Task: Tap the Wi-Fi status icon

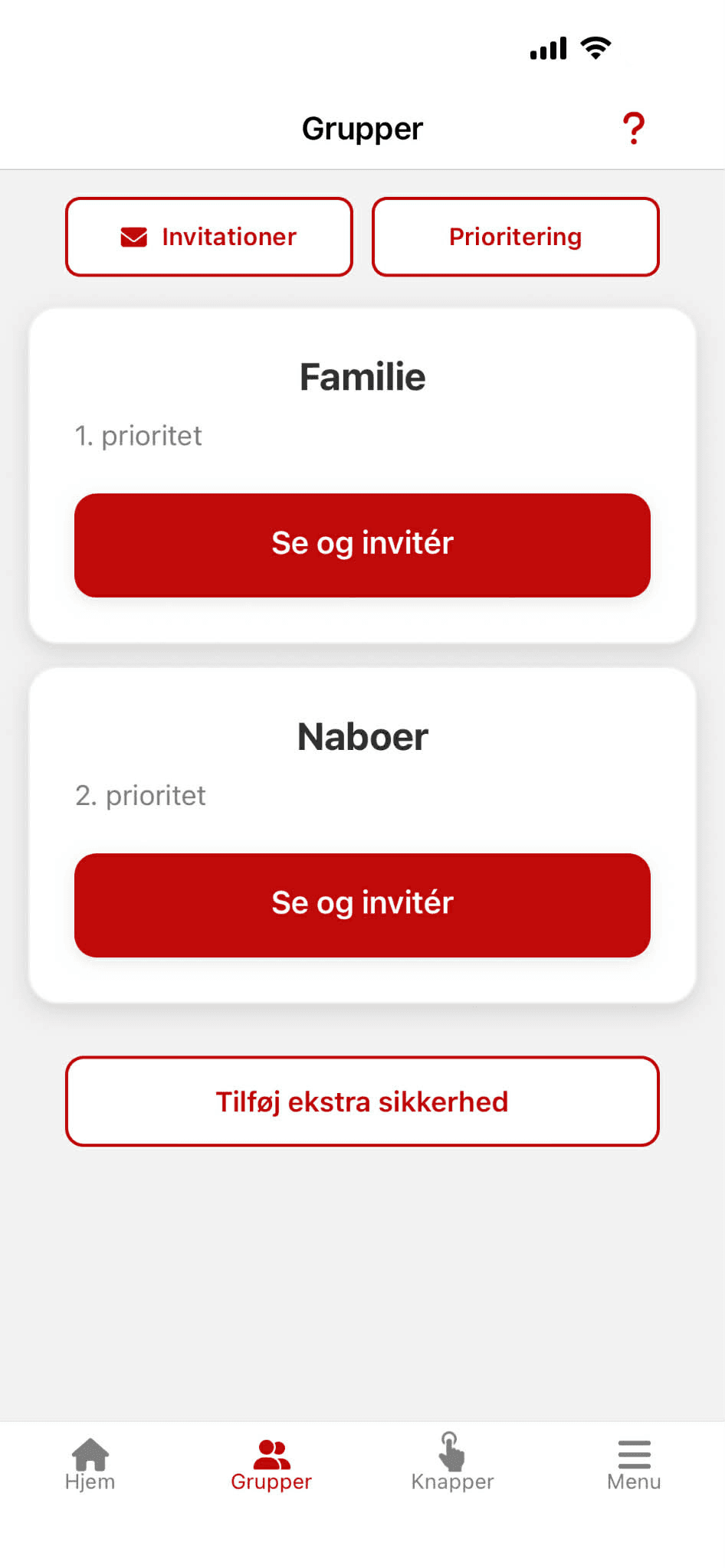Action: pos(596,47)
